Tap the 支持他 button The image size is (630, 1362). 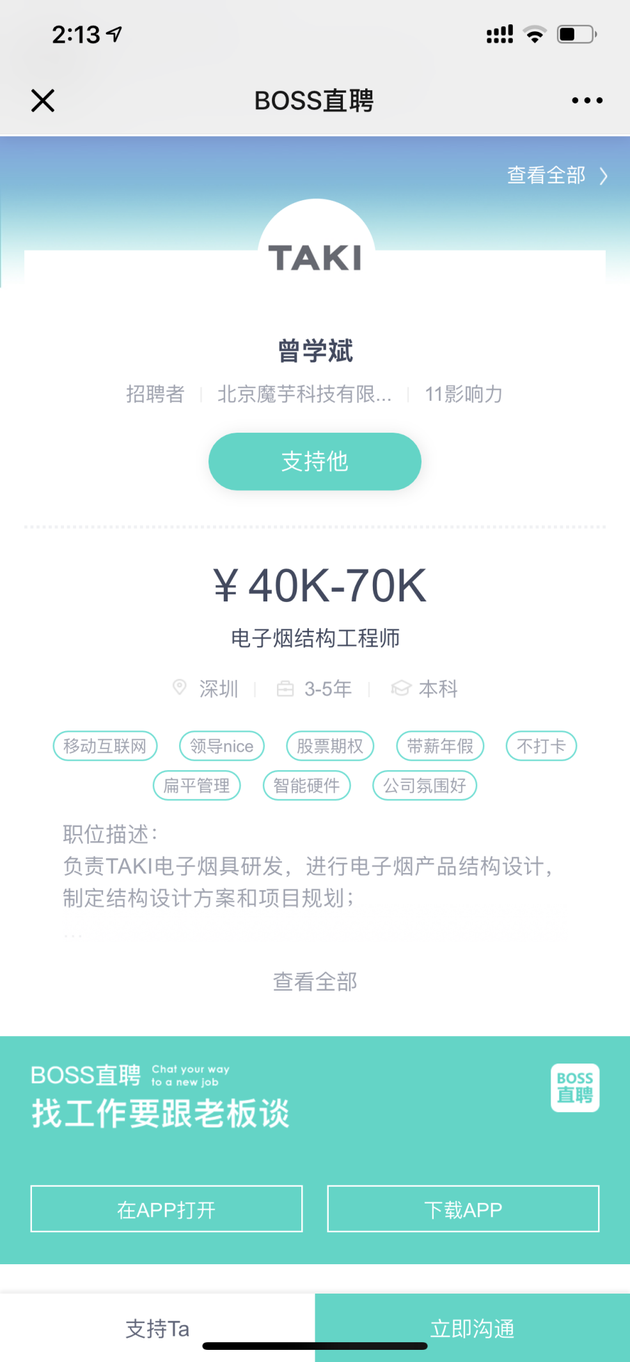[x=315, y=461]
